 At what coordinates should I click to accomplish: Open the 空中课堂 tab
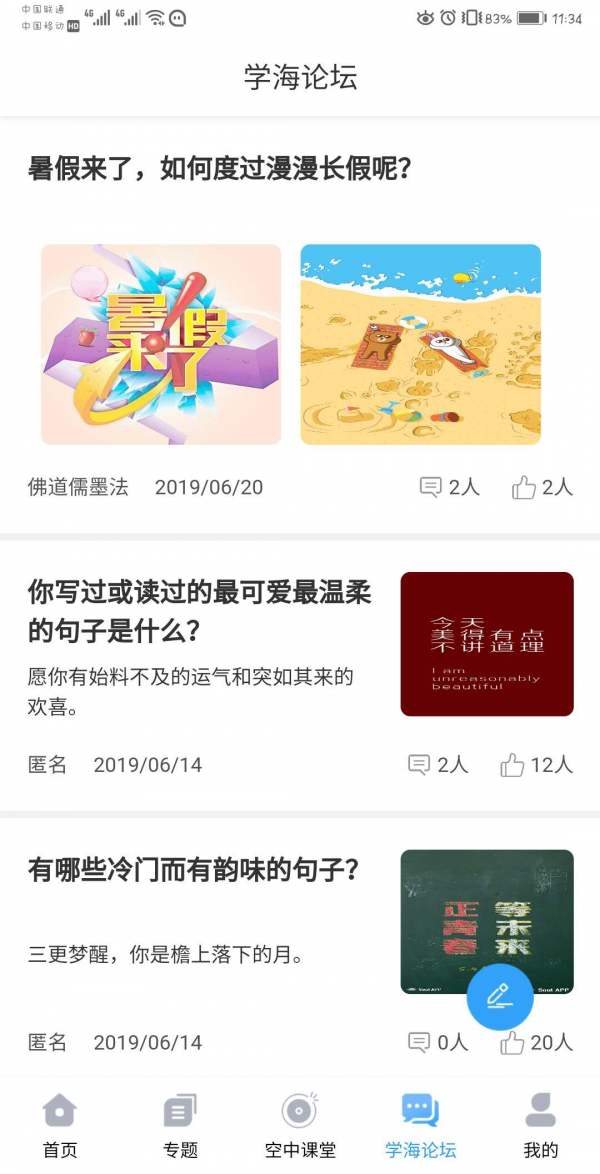pos(300,1124)
